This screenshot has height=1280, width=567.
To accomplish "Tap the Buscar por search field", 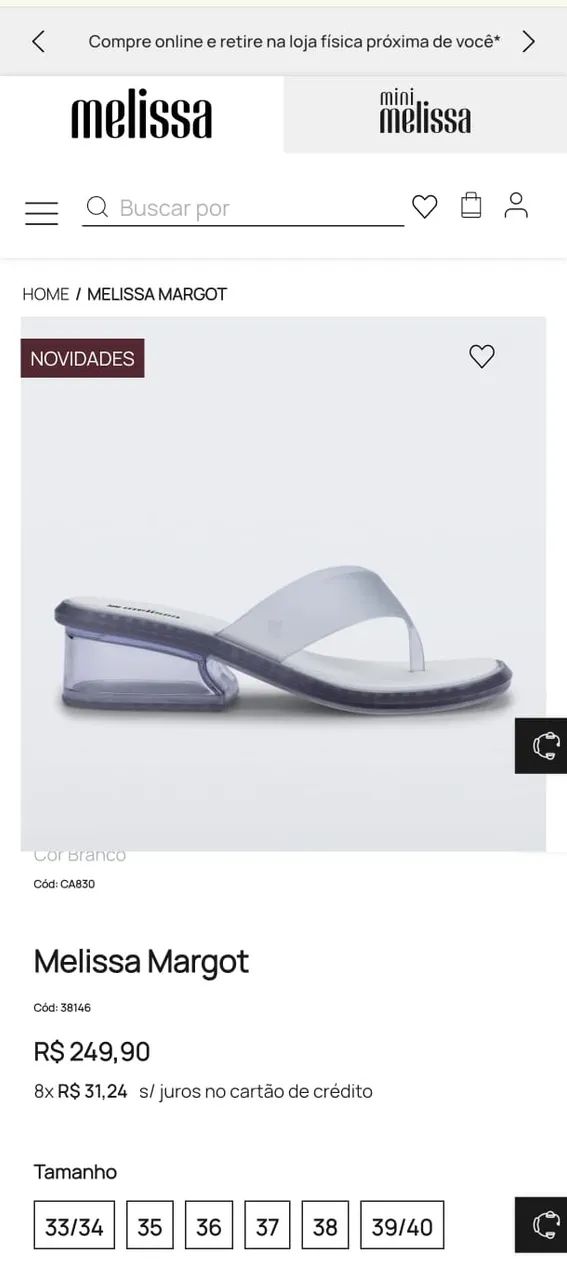I will [243, 208].
